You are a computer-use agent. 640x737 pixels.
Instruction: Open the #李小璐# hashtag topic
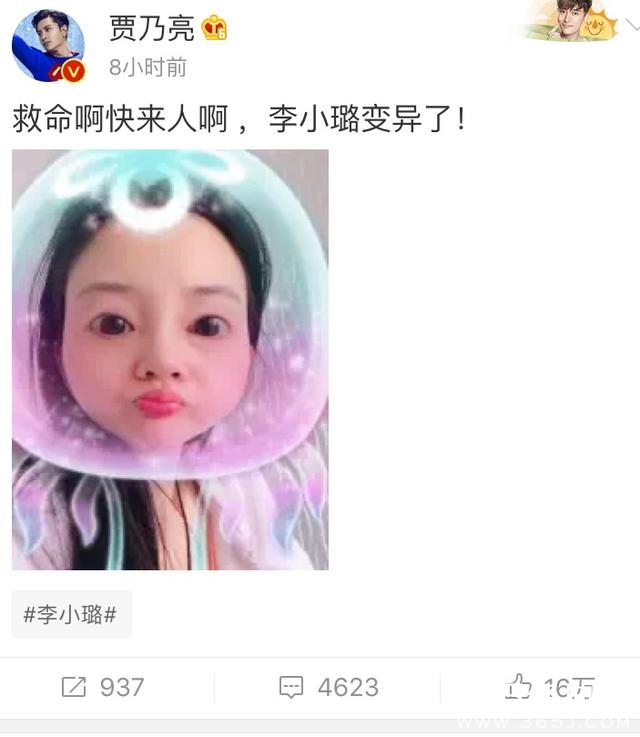[71, 615]
